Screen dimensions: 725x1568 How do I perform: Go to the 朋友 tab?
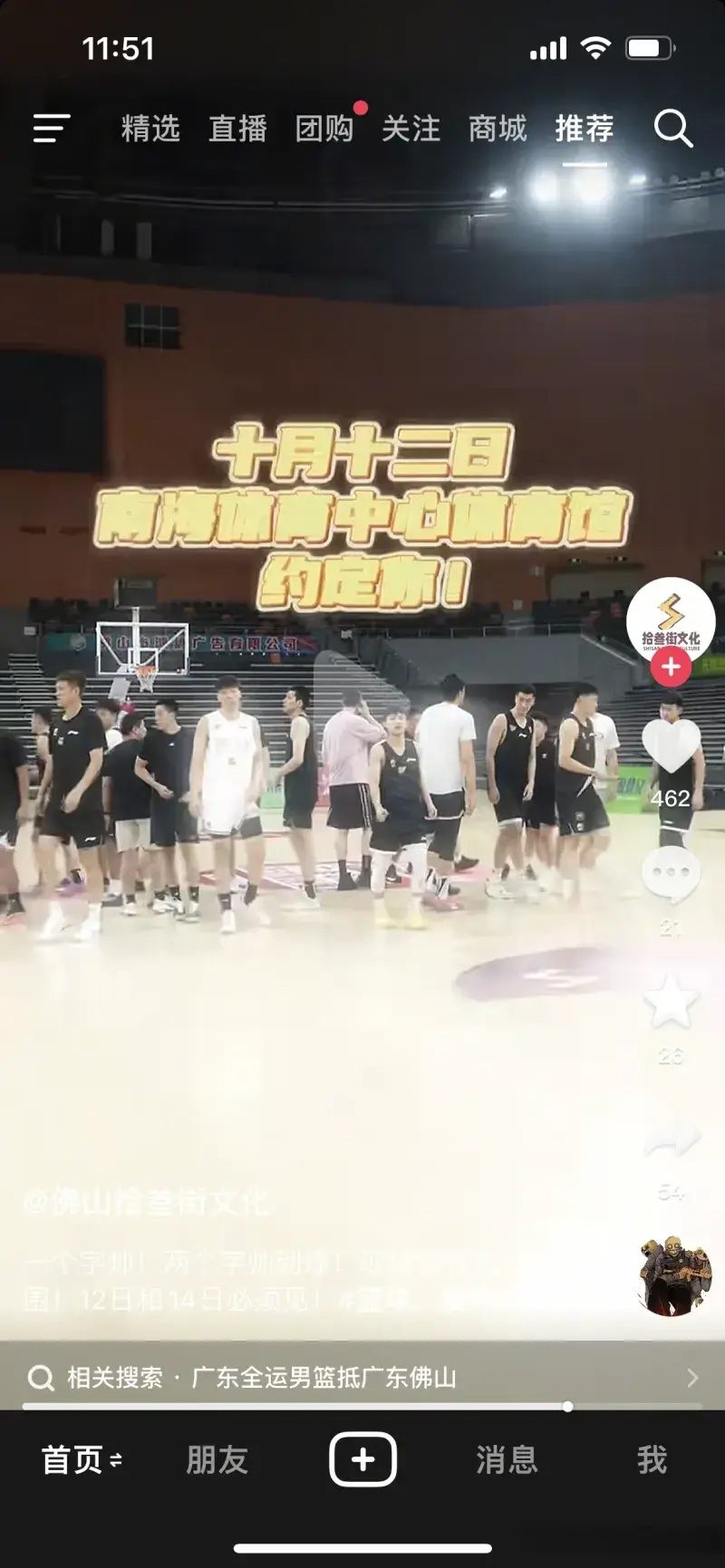click(x=217, y=1460)
